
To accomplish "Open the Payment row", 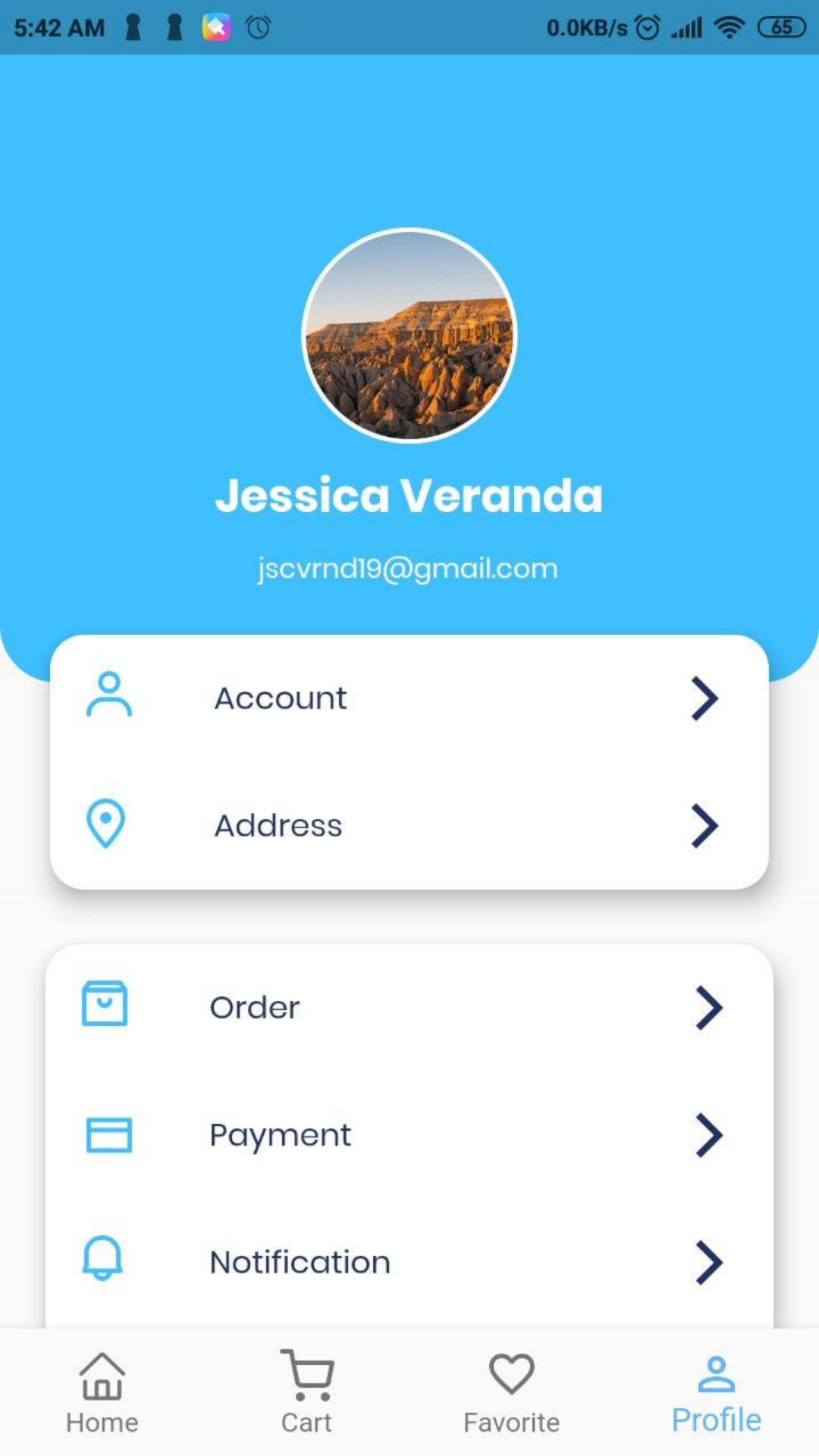I will click(x=409, y=1135).
